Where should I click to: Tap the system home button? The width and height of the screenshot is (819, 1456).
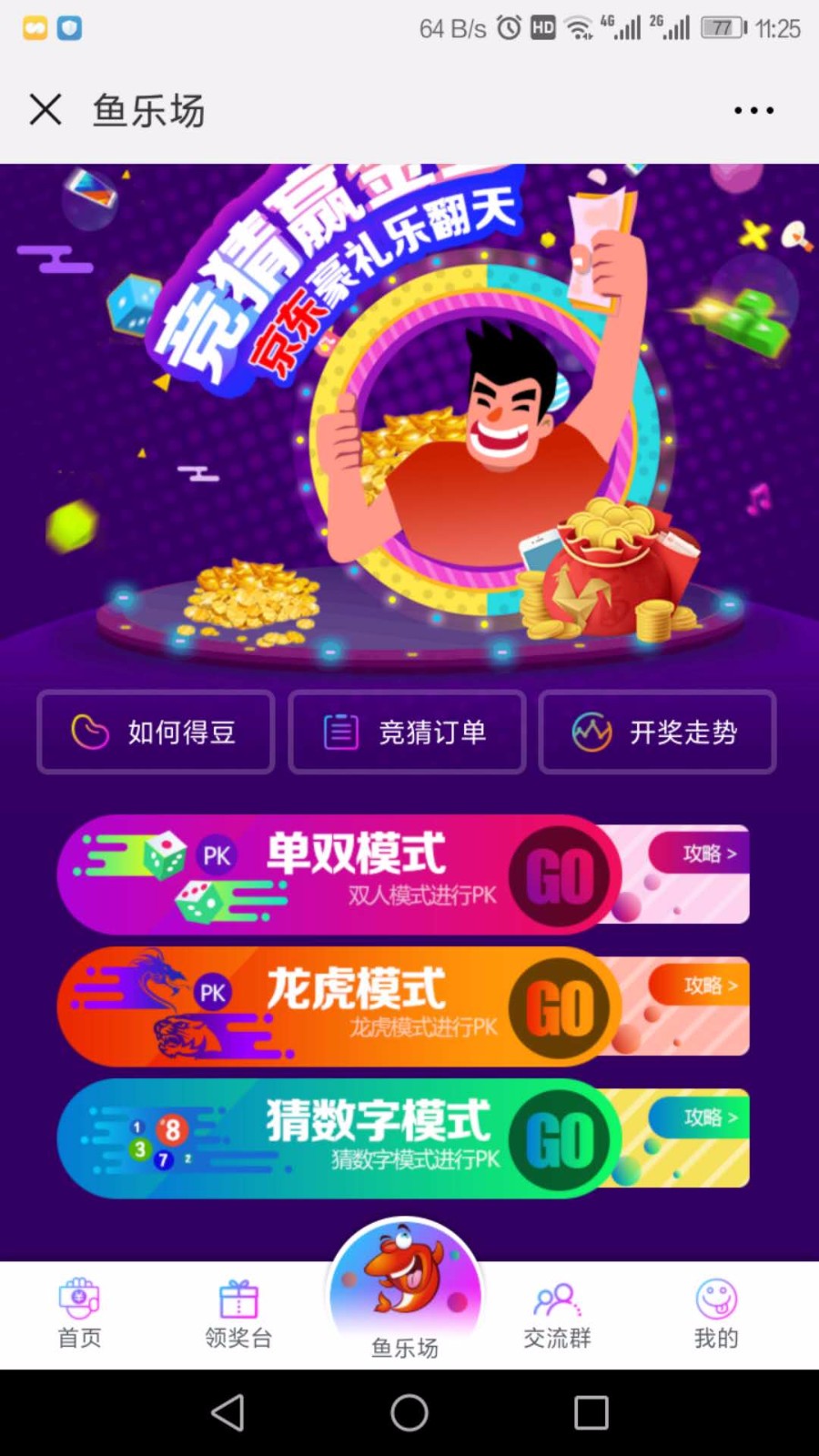coord(409,1412)
